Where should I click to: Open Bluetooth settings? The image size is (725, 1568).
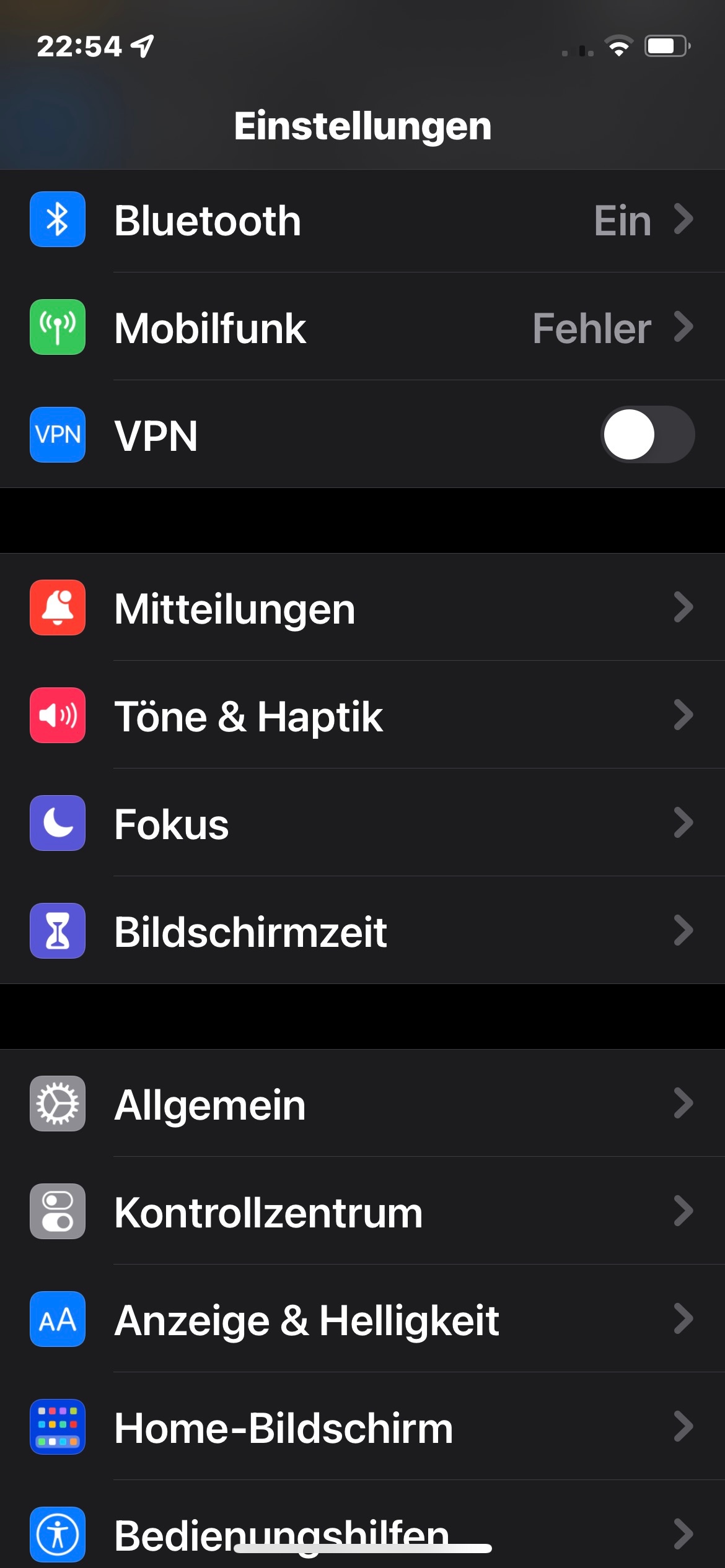click(362, 220)
